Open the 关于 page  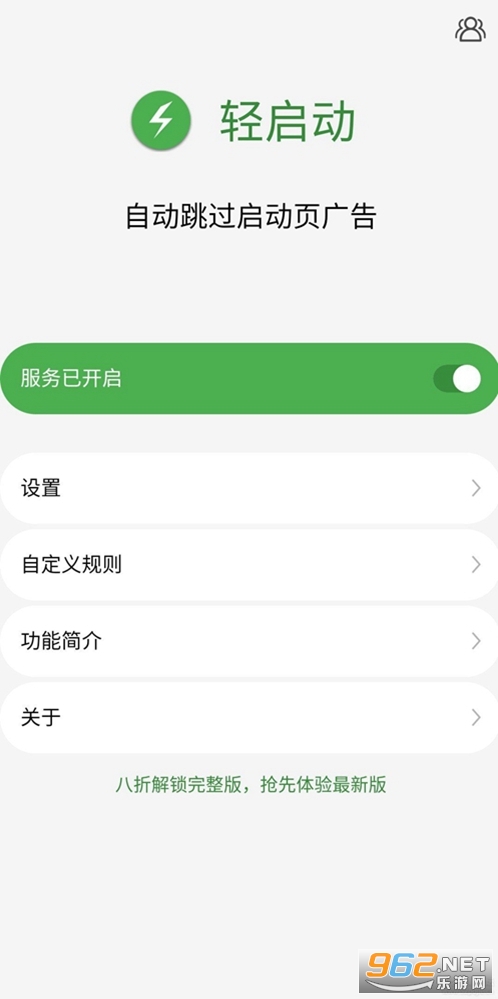point(249,718)
